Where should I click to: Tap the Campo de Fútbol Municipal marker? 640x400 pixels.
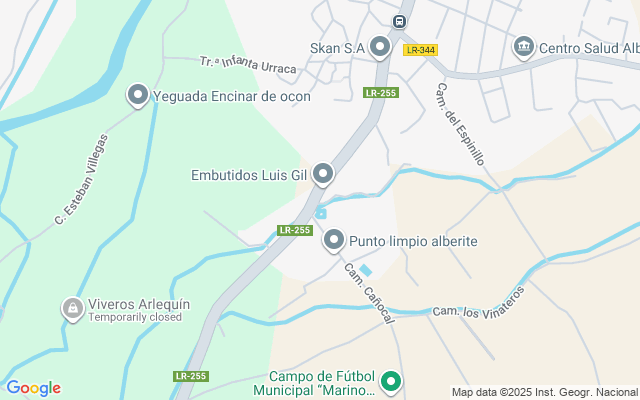pos(392,381)
